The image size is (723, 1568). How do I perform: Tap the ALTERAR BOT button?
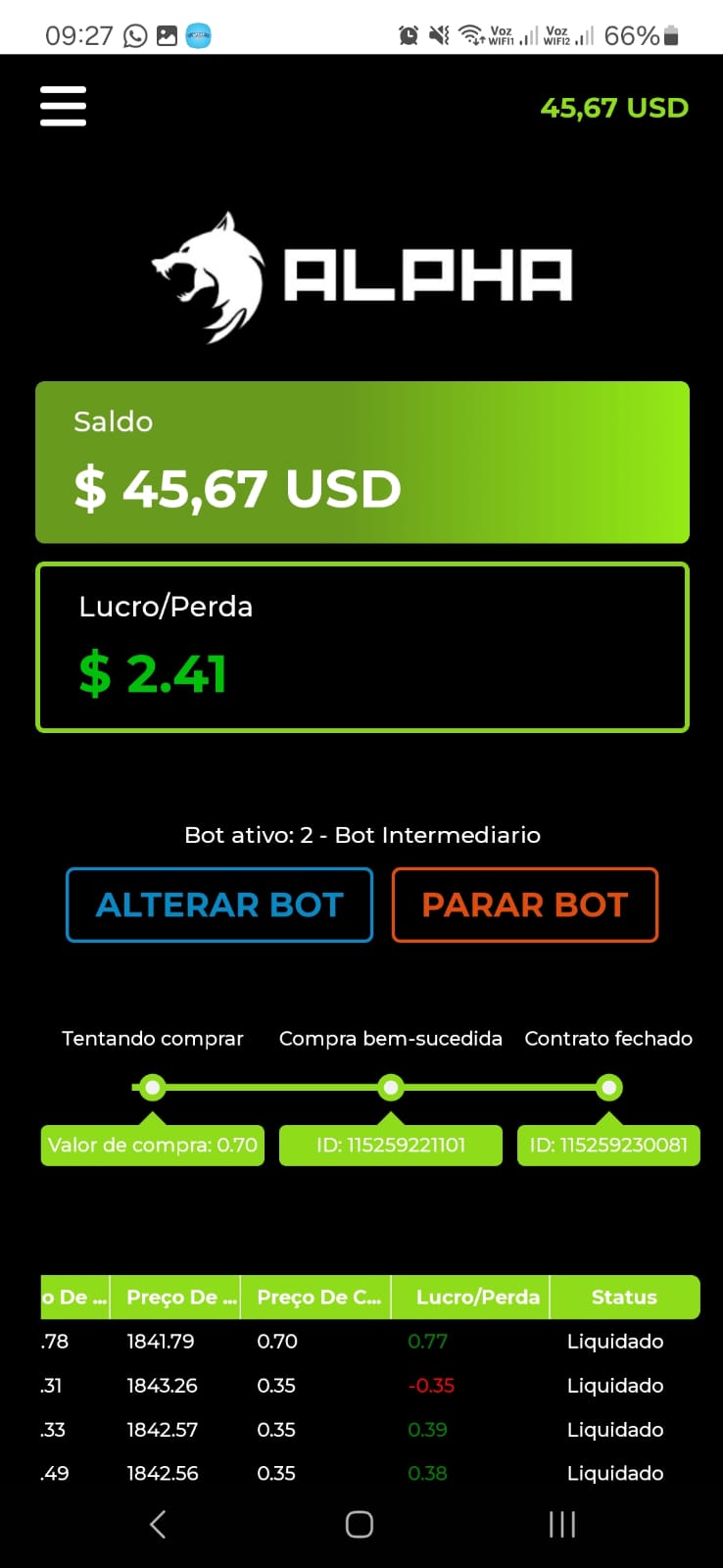[219, 905]
